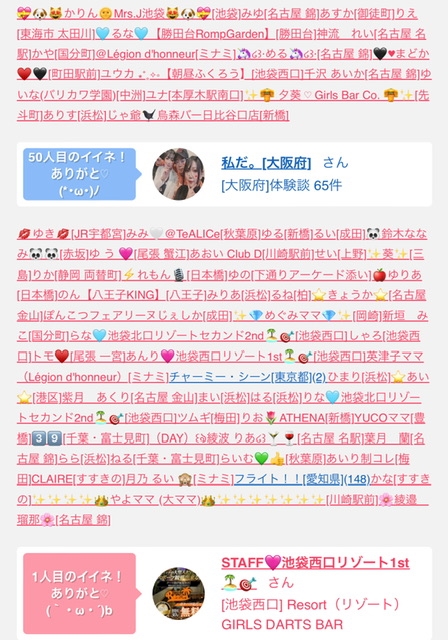The width and height of the screenshot is (448, 640).
Task: Open the Girls Bar Co. link
Action: 347,95
